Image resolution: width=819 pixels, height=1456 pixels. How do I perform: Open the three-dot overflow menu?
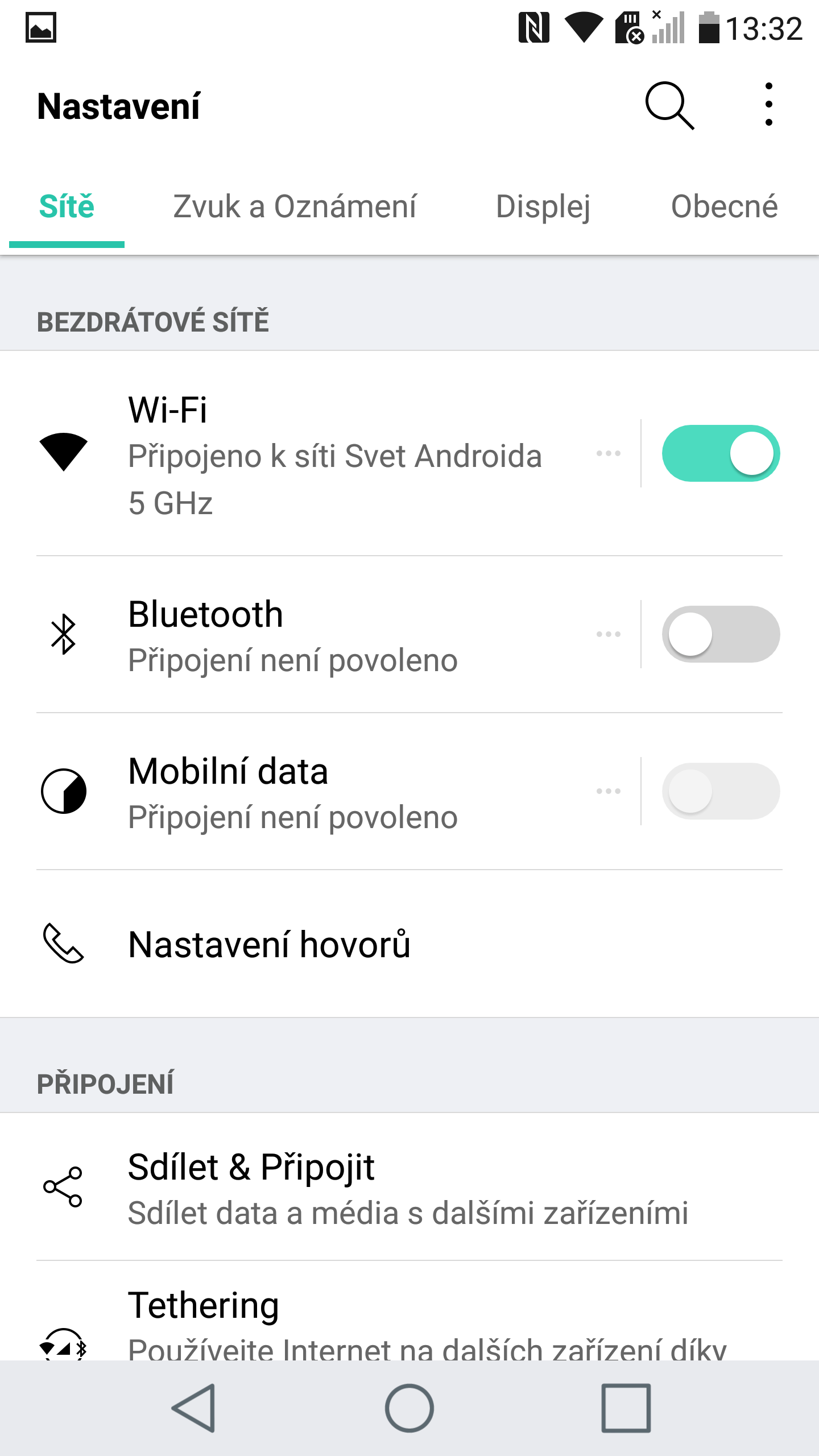point(768,105)
